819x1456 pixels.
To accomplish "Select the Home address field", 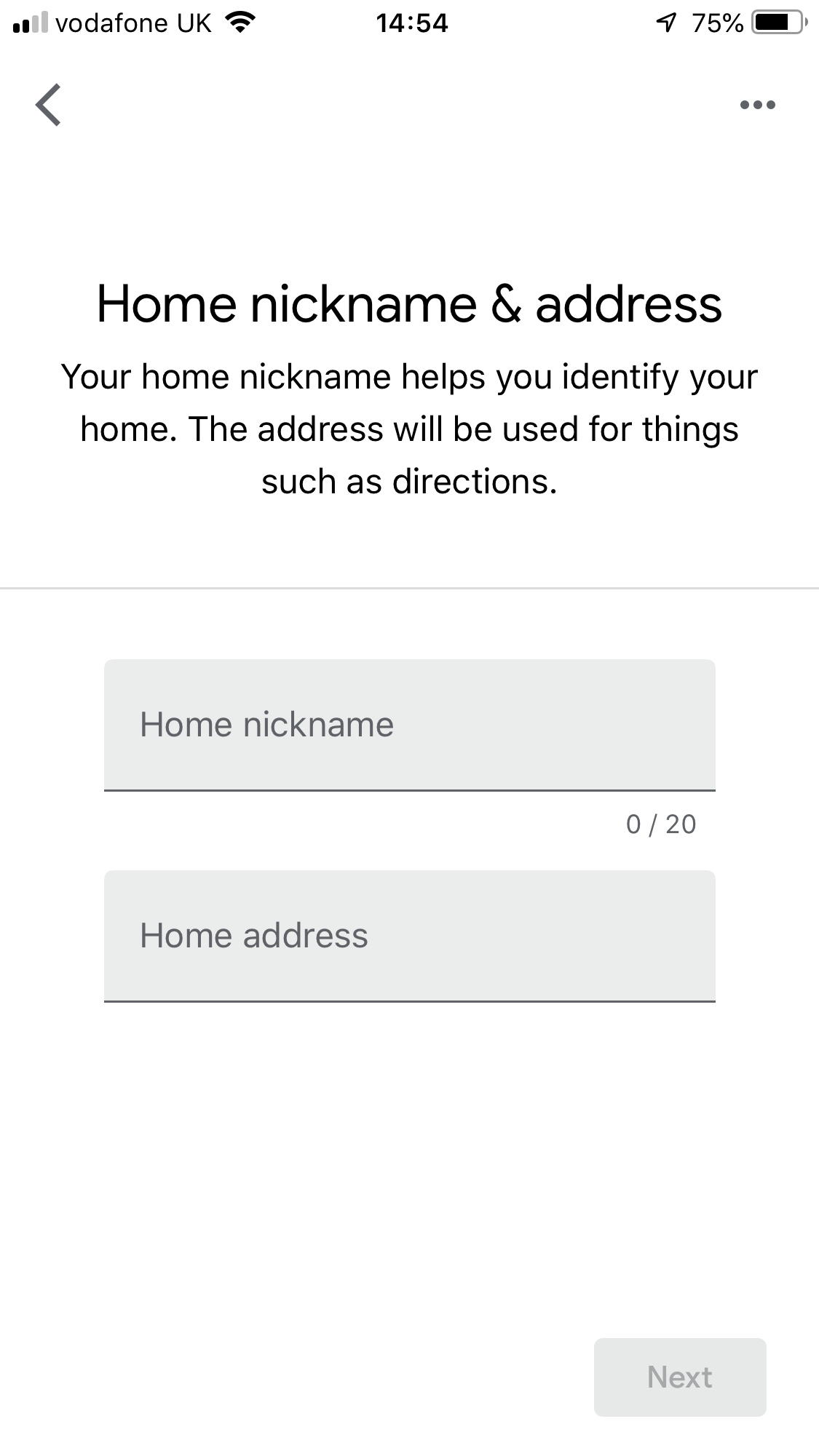I will pyautogui.click(x=409, y=936).
